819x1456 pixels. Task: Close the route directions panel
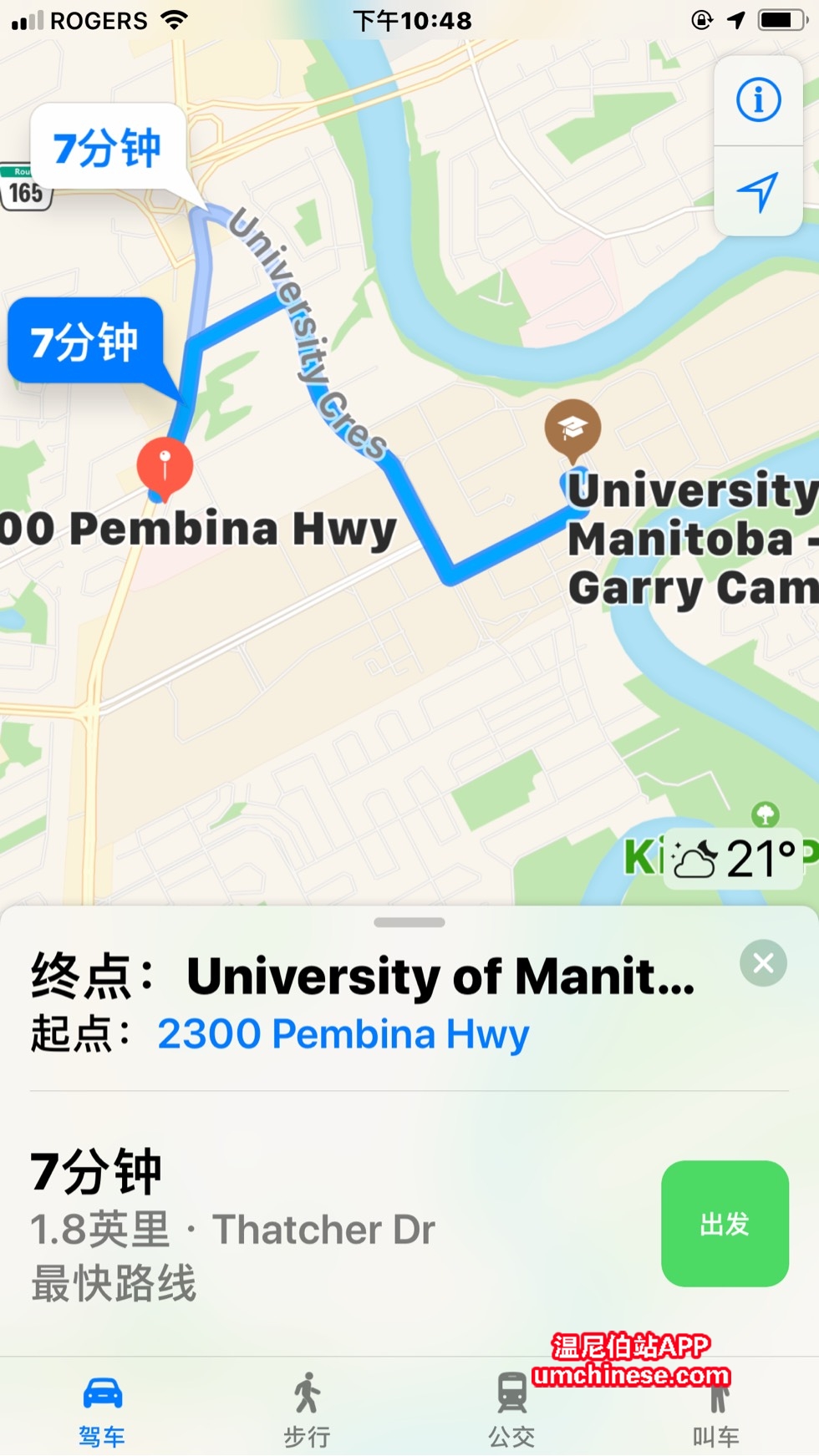click(763, 963)
